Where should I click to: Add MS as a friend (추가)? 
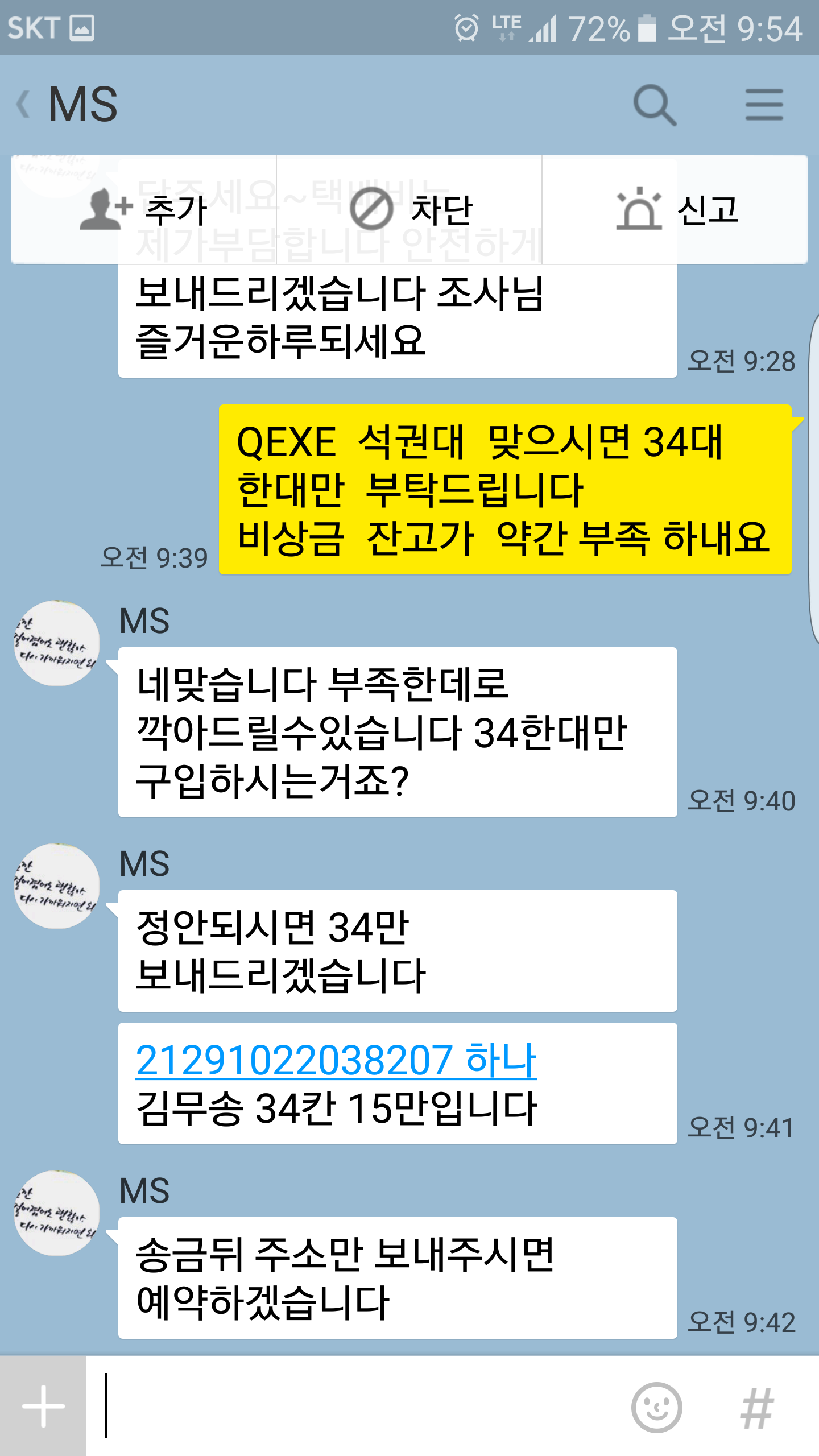(x=144, y=209)
